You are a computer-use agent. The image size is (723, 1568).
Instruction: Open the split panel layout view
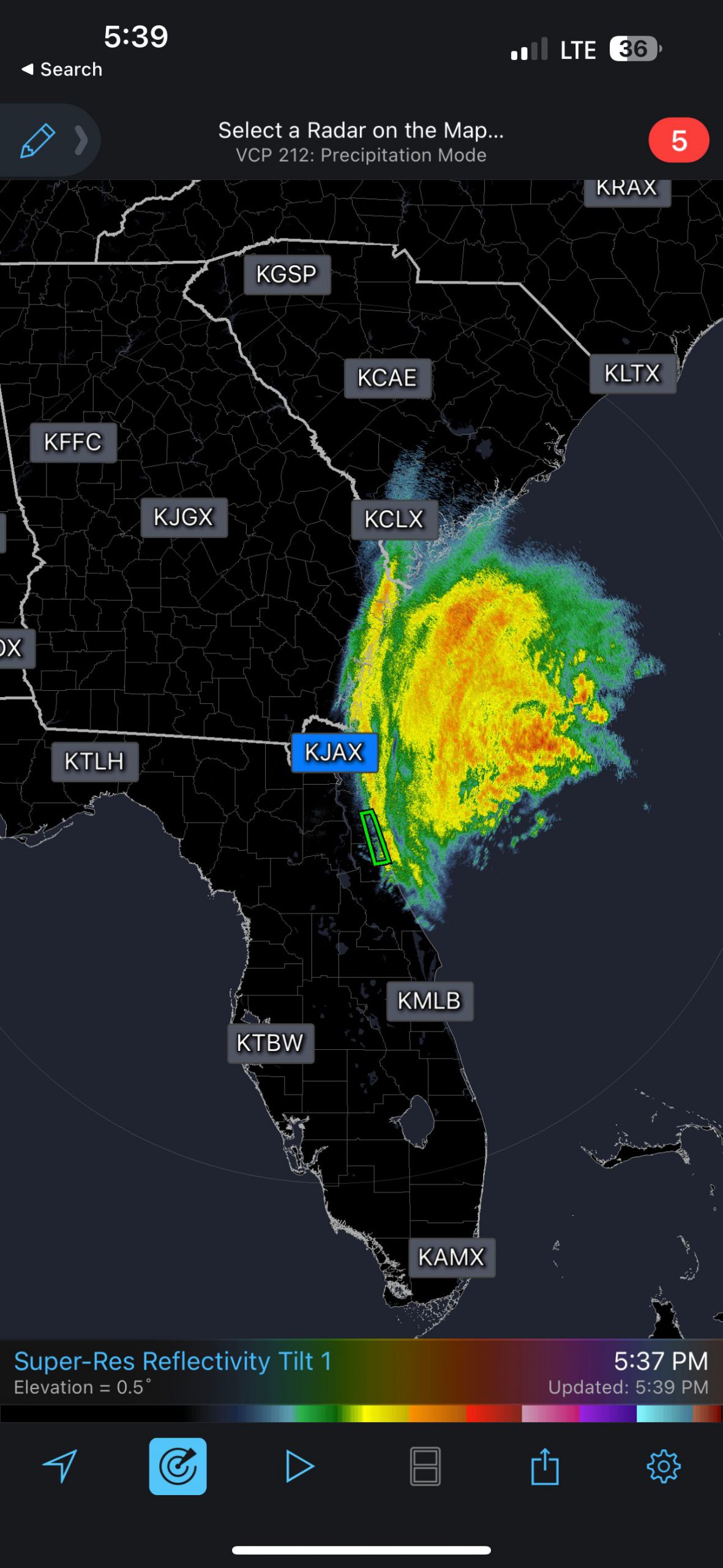[425, 1466]
